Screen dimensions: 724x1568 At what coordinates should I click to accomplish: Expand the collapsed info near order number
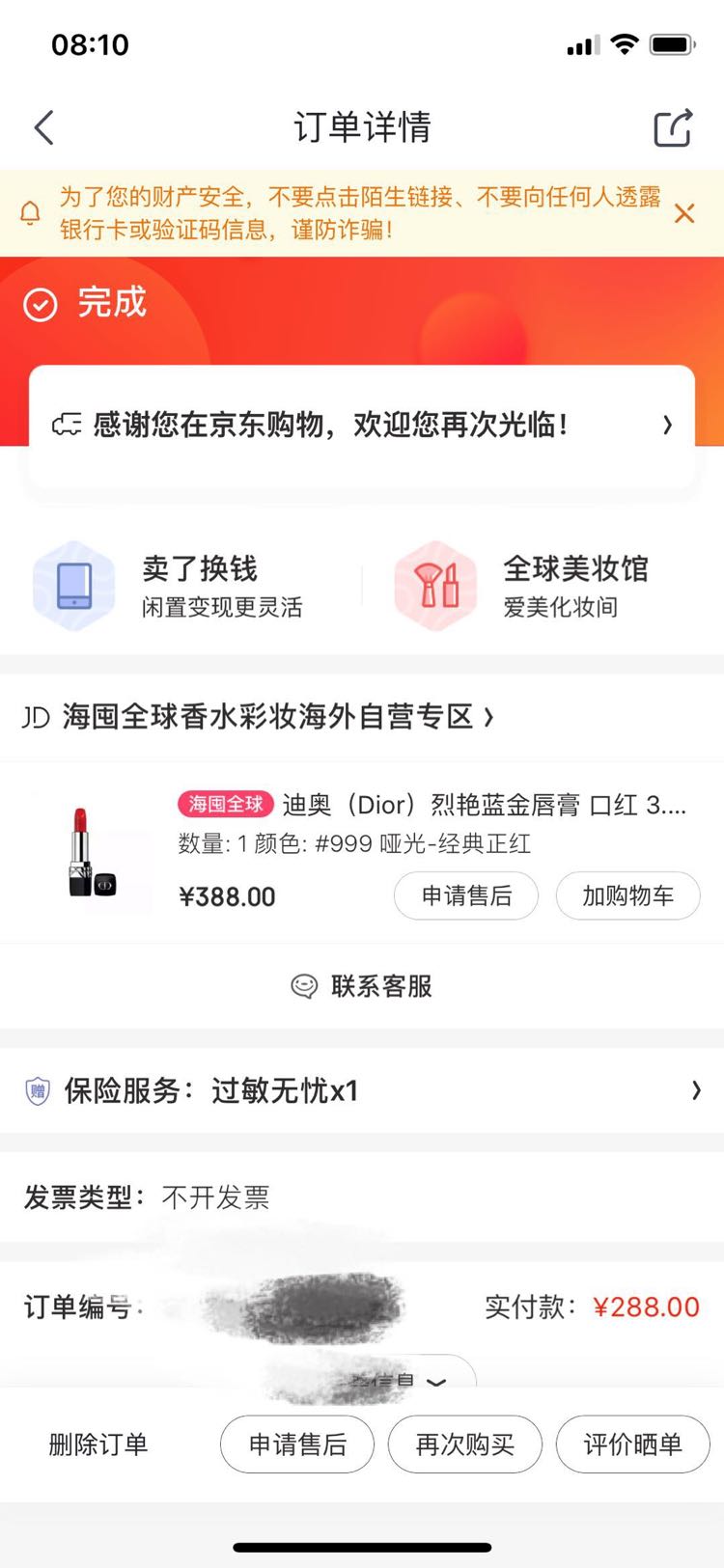pyautogui.click(x=434, y=1382)
